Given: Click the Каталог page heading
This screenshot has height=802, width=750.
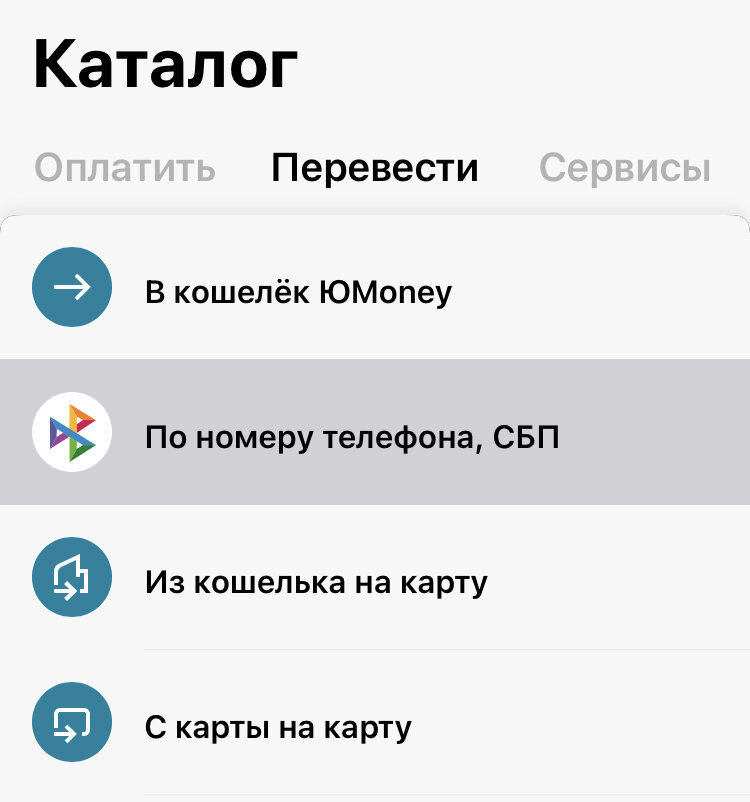Looking at the screenshot, I should (163, 60).
